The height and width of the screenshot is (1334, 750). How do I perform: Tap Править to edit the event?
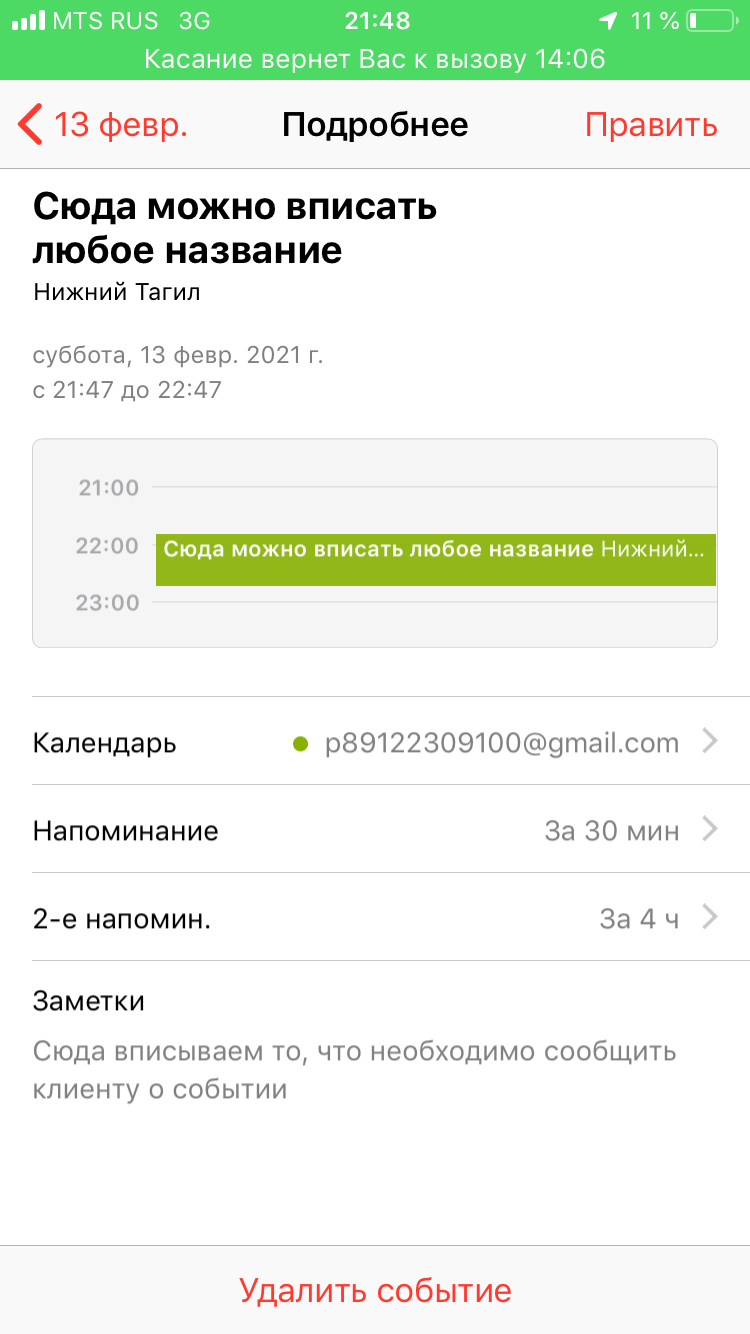click(651, 125)
